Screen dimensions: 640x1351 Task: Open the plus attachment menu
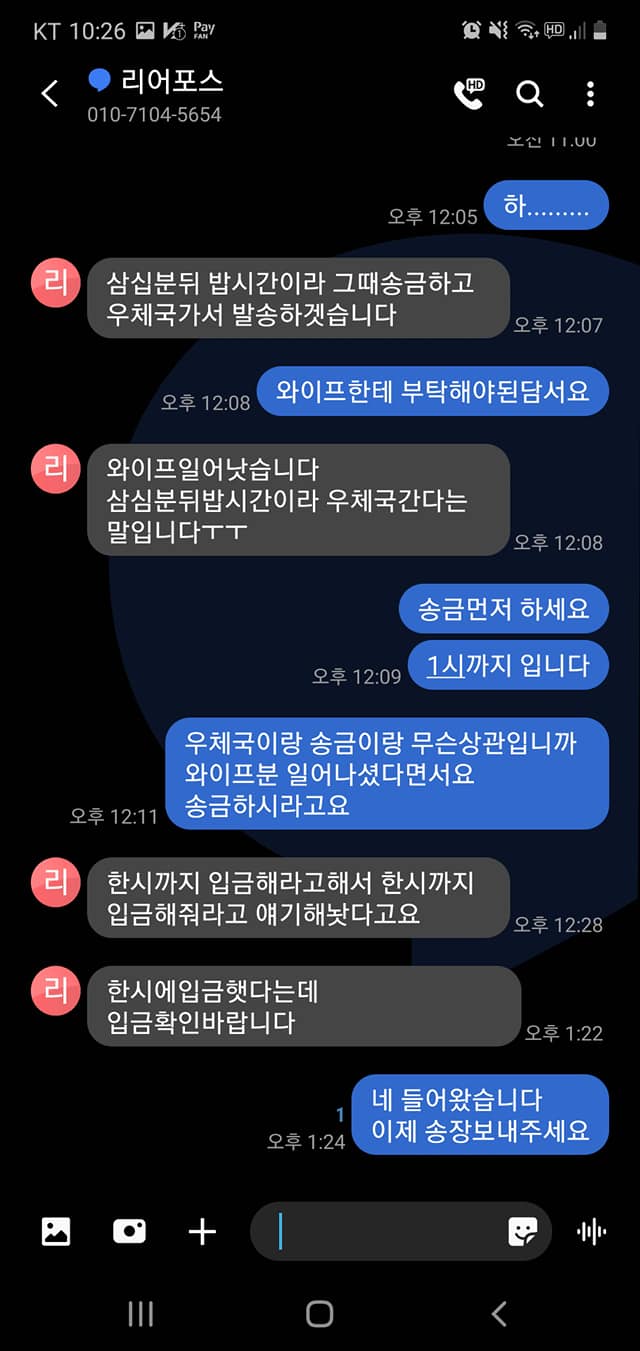(x=202, y=1231)
